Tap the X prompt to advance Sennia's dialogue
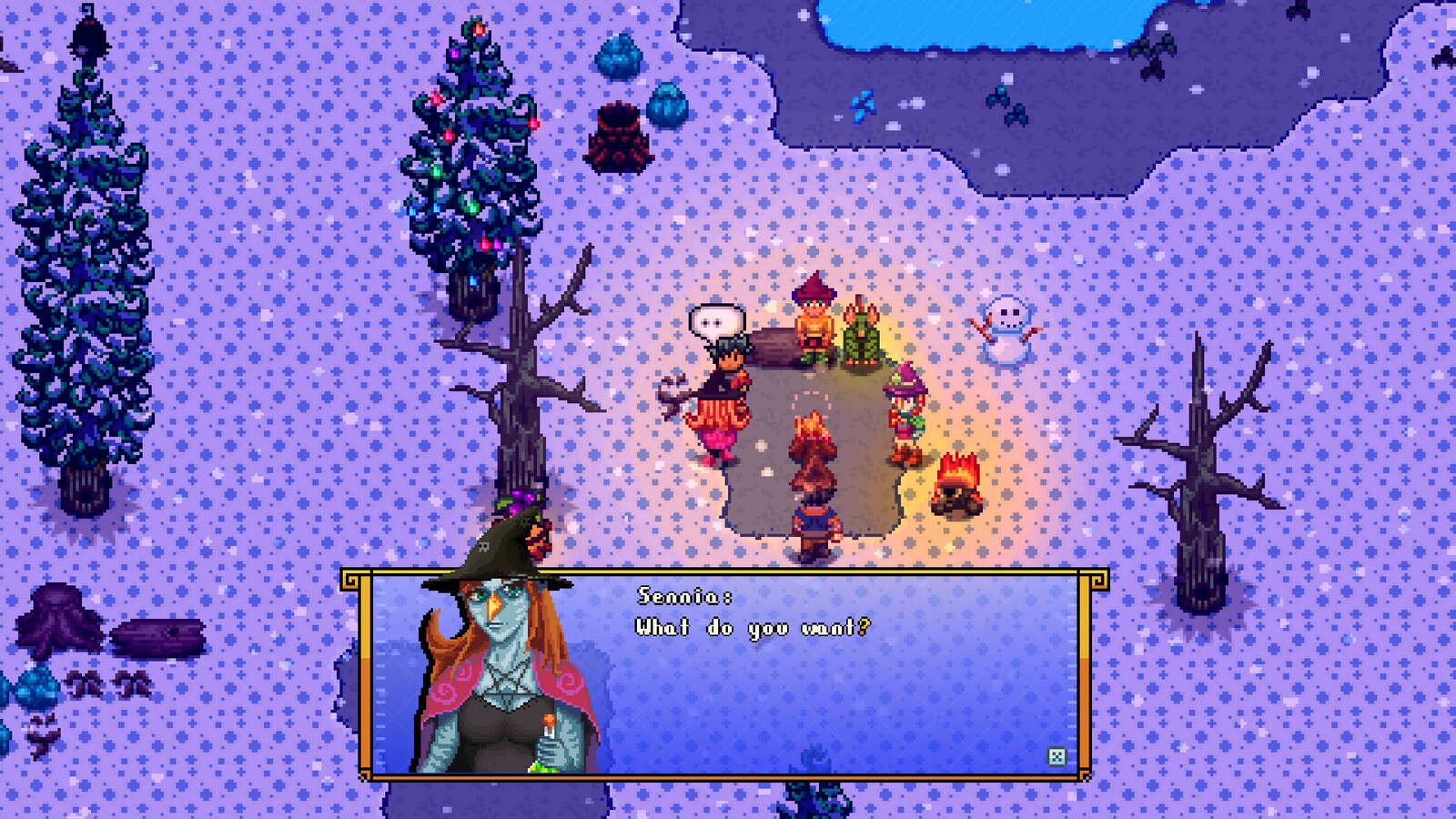The width and height of the screenshot is (1456, 819). pyautogui.click(x=1057, y=756)
